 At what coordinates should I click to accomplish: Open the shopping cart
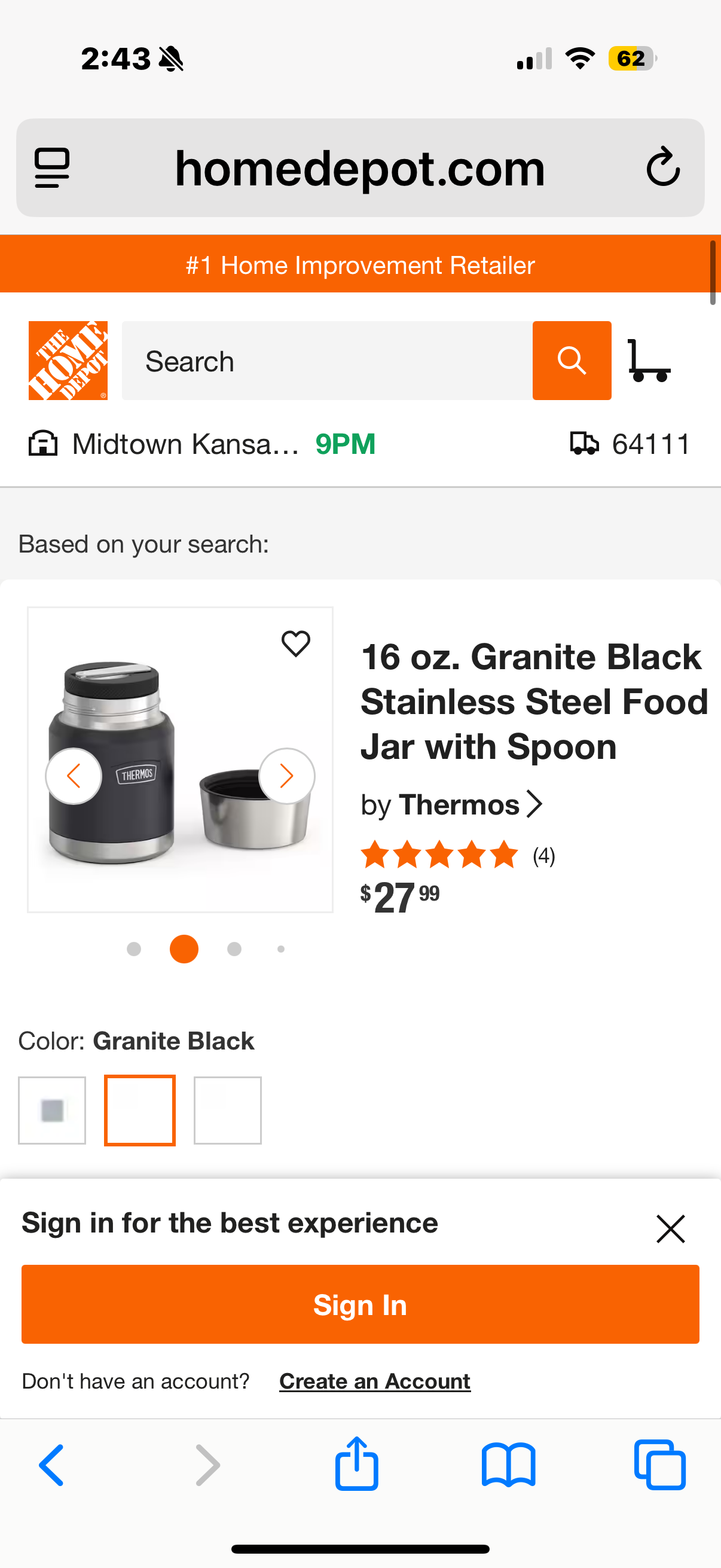point(649,361)
